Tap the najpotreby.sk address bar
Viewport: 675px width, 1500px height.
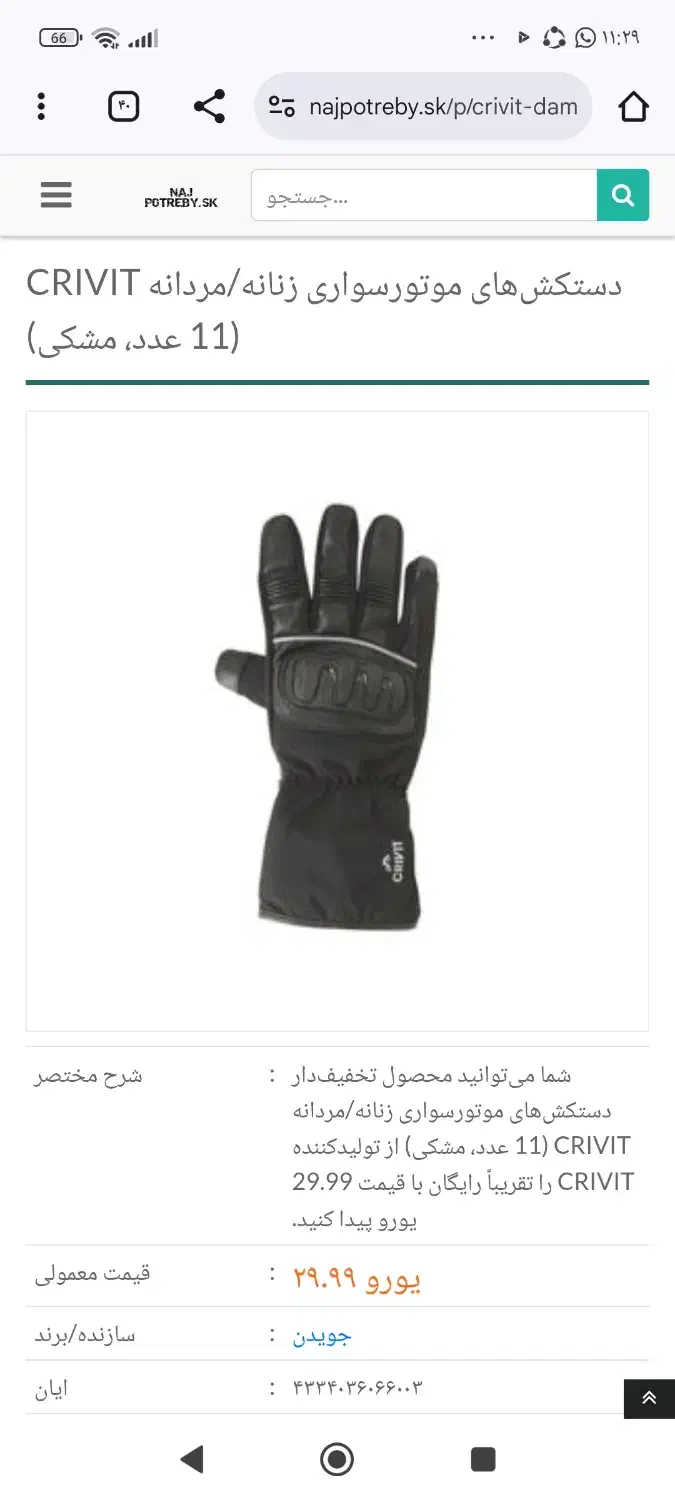tap(423, 106)
